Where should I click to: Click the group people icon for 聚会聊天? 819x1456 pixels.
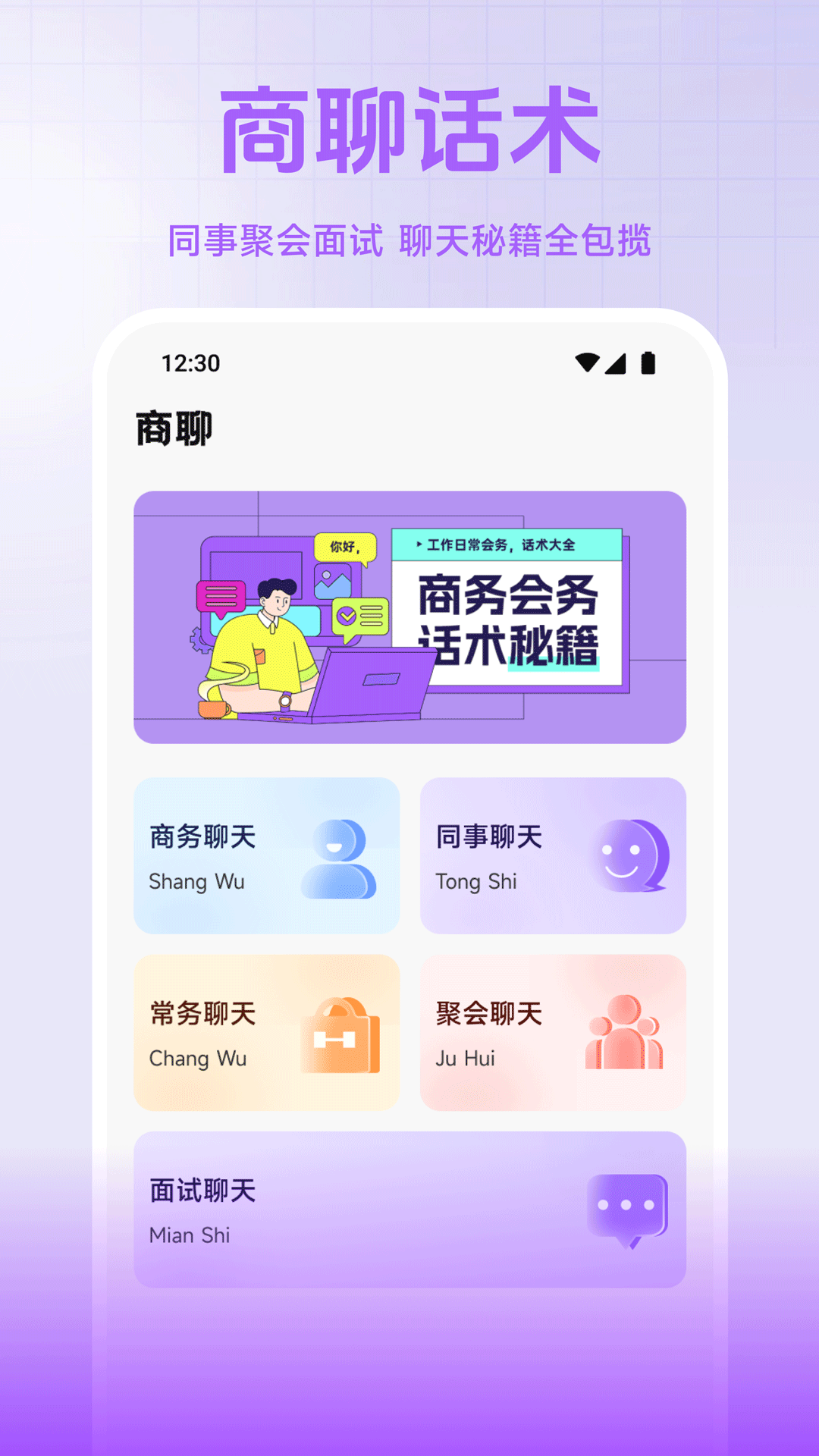[x=625, y=1031]
